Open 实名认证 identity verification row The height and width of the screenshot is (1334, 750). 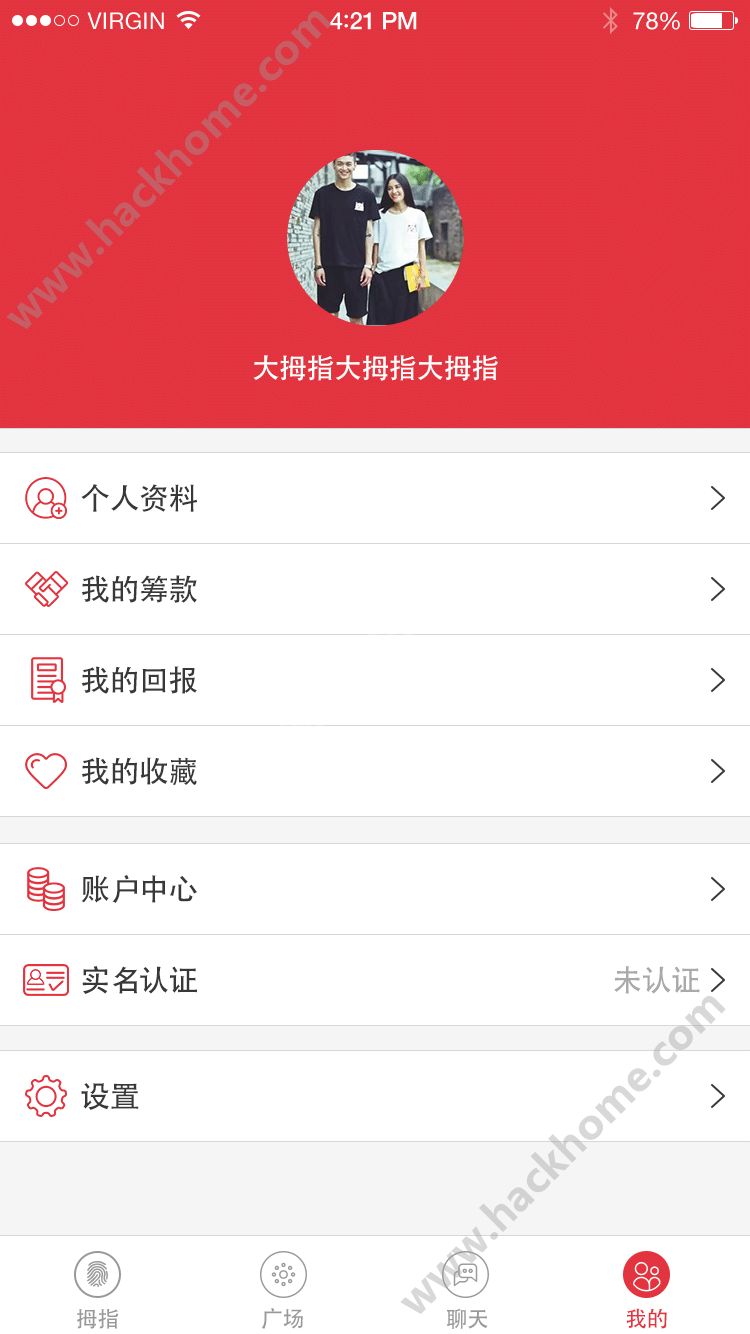375,980
